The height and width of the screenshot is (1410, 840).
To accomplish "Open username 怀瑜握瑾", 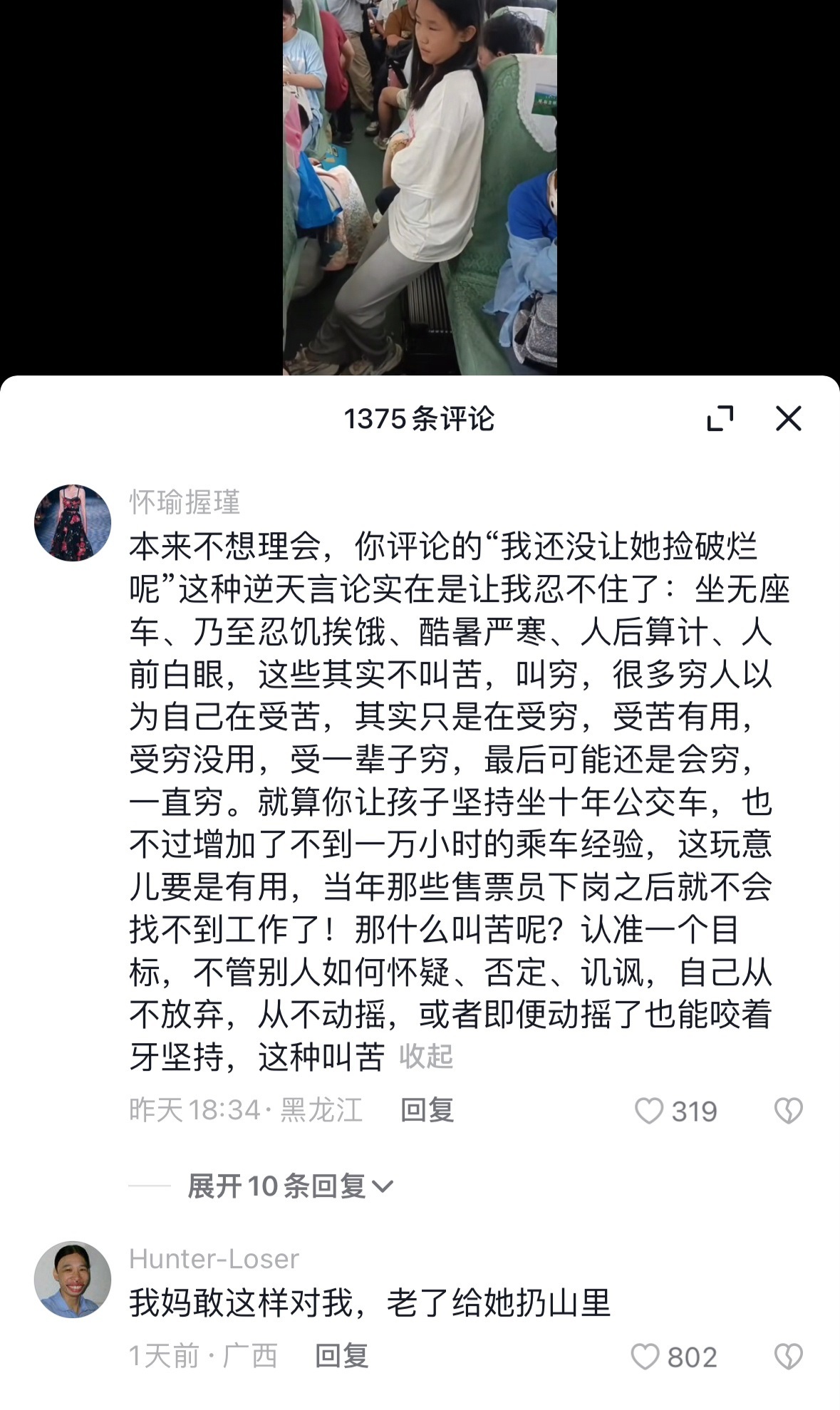I will pyautogui.click(x=185, y=502).
